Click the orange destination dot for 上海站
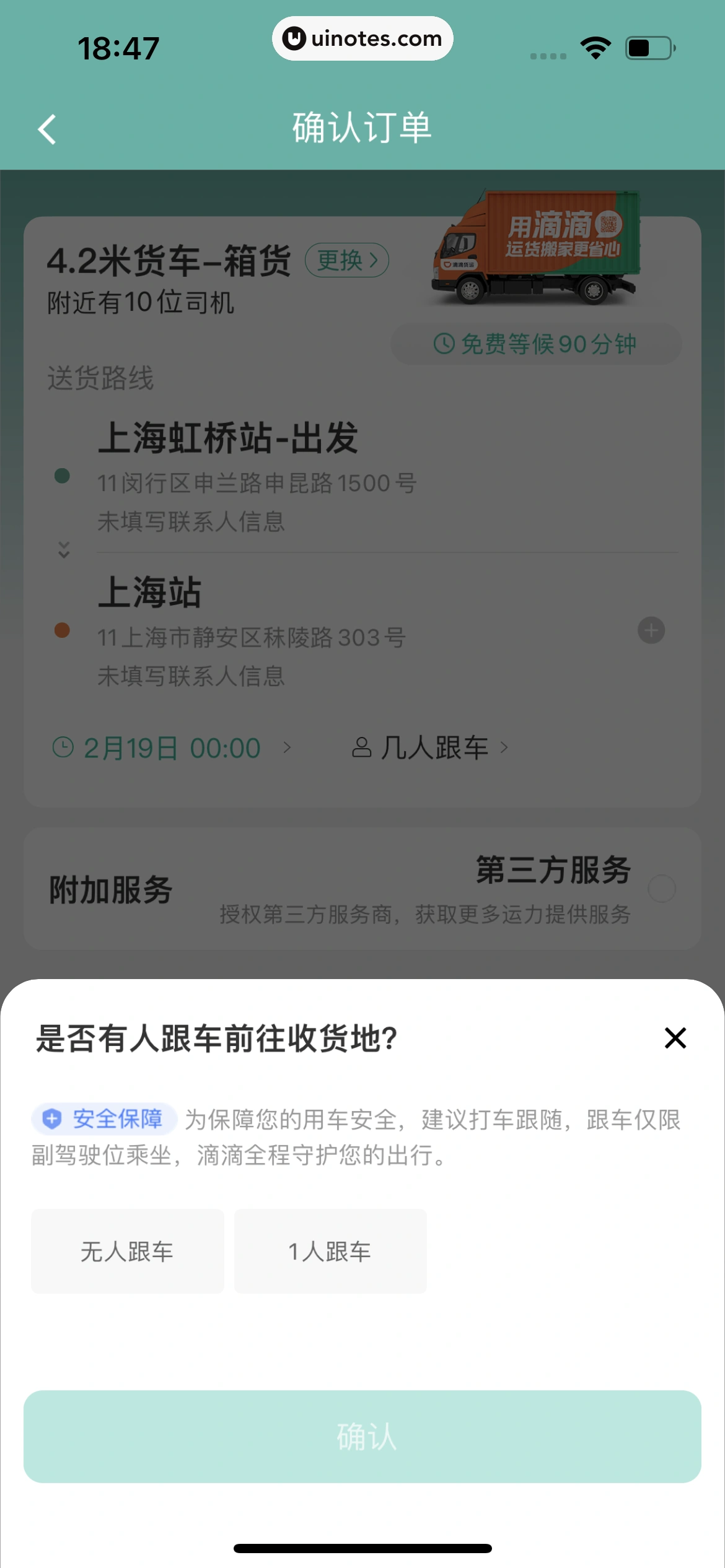Screen dimensions: 725x1568 click(x=62, y=629)
